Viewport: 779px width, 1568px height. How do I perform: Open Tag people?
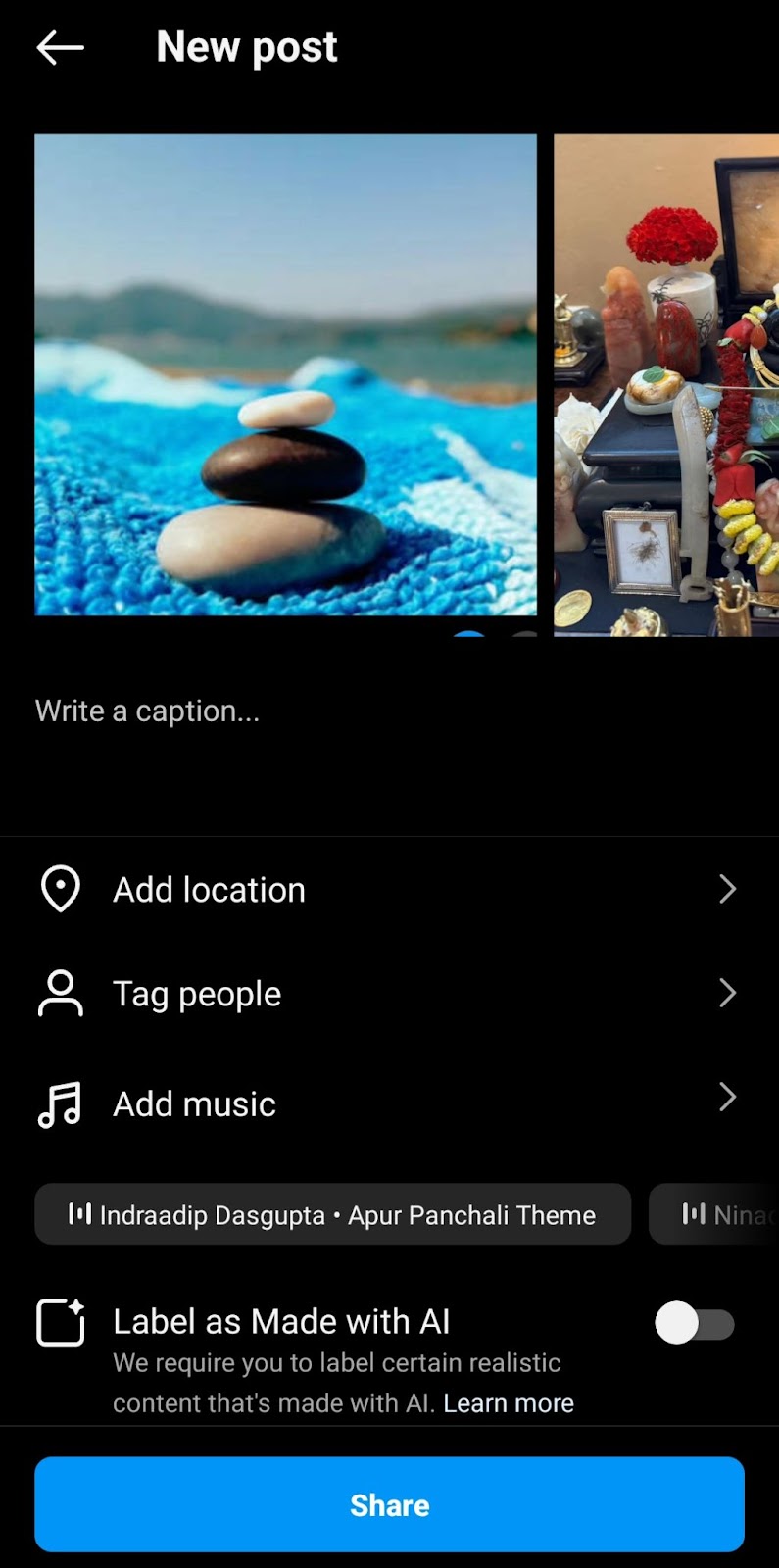tap(389, 994)
